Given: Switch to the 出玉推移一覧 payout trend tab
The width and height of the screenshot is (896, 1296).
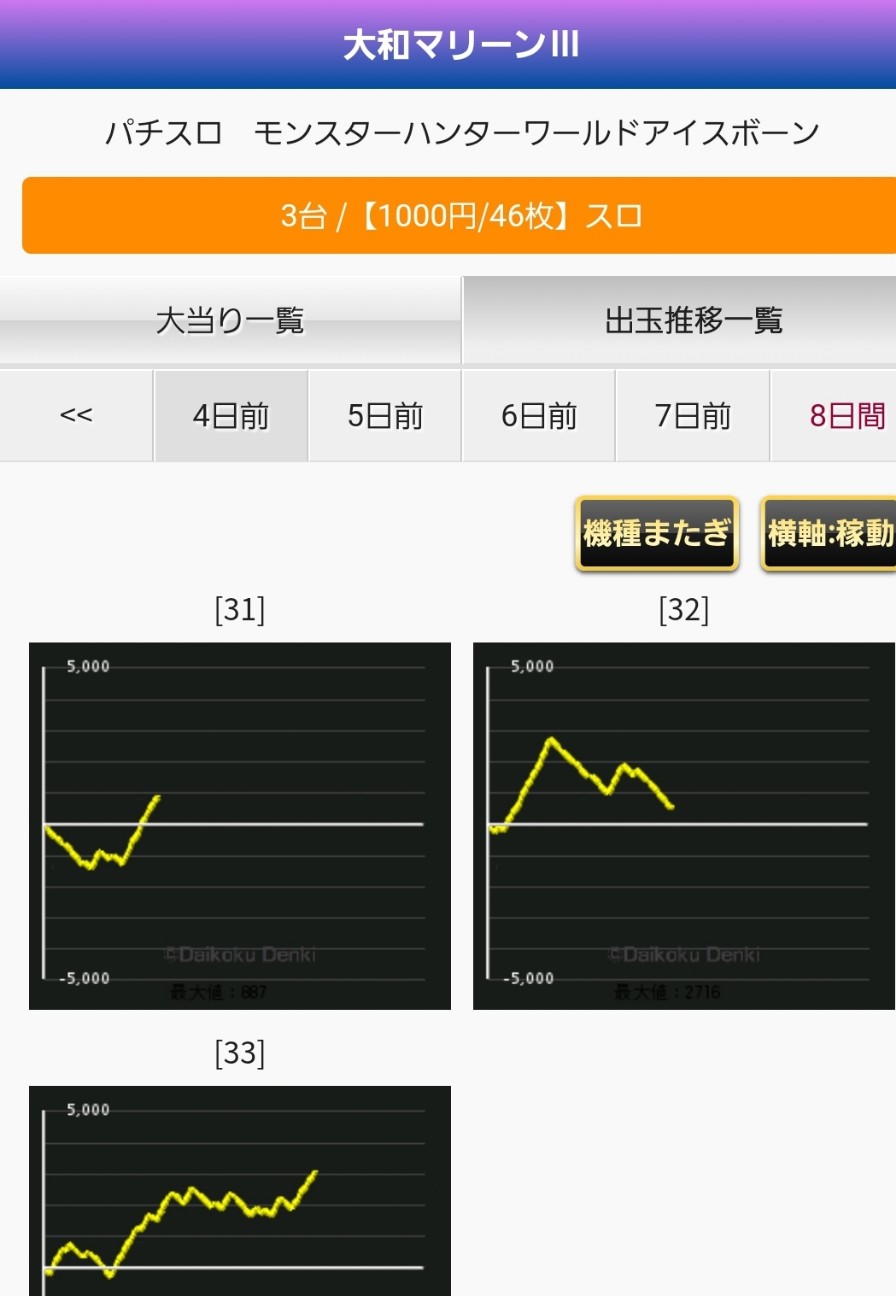Looking at the screenshot, I should [x=677, y=320].
